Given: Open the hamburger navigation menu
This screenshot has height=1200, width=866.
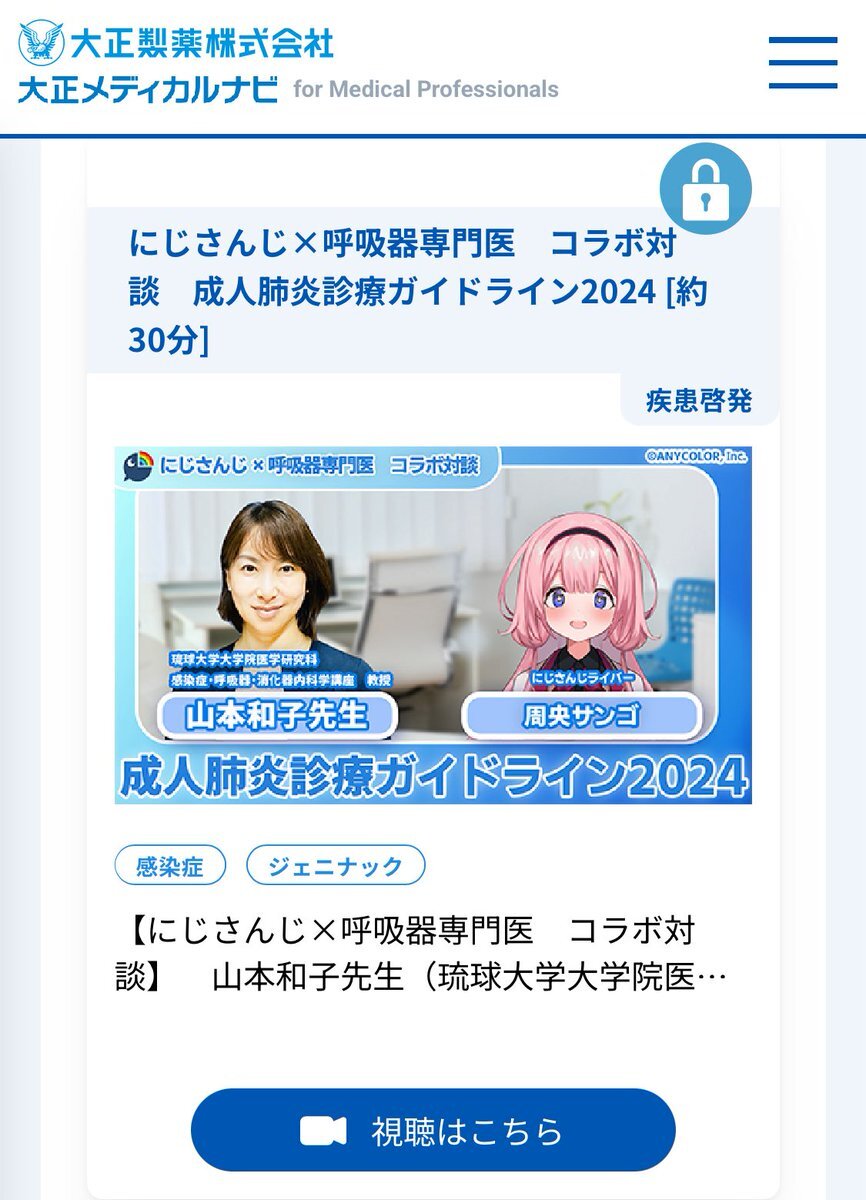Looking at the screenshot, I should pos(802,63).
